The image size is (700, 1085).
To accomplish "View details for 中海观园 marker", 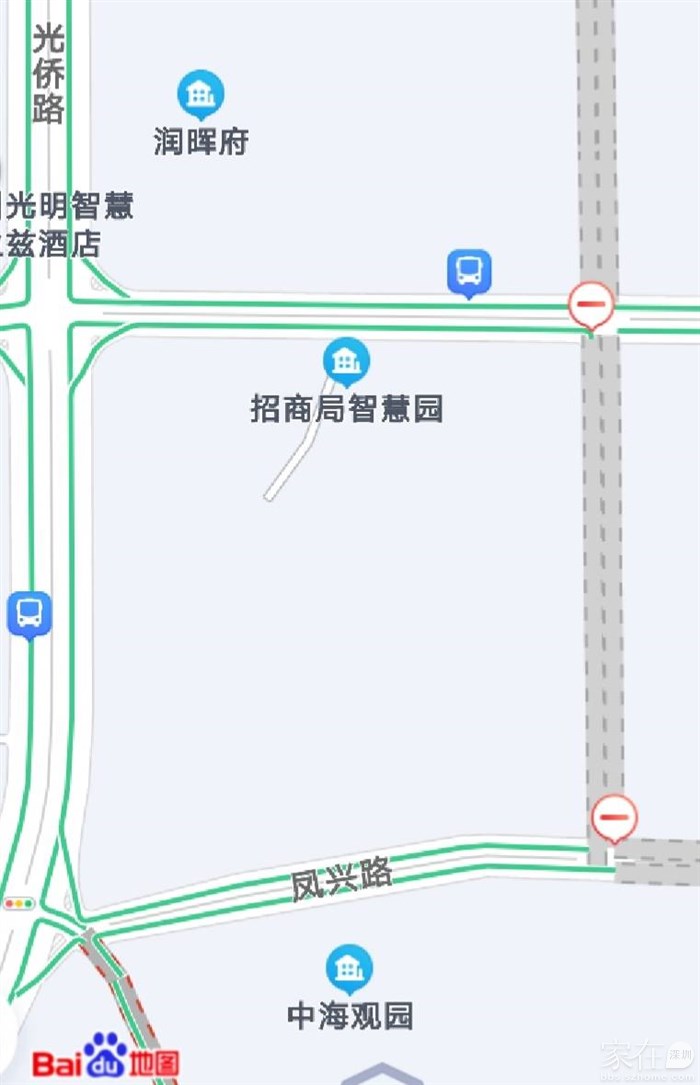I will coord(349,968).
